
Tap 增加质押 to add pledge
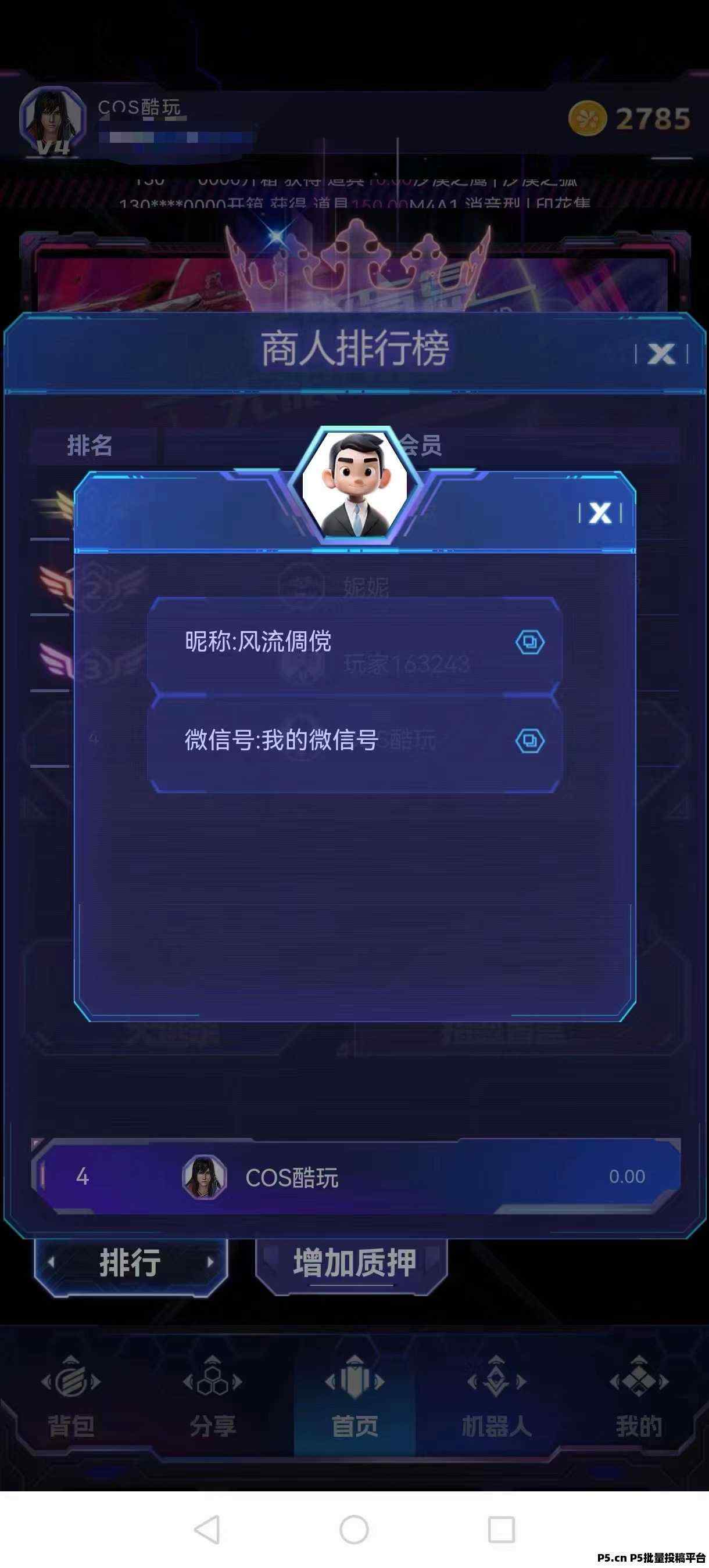point(353,1262)
